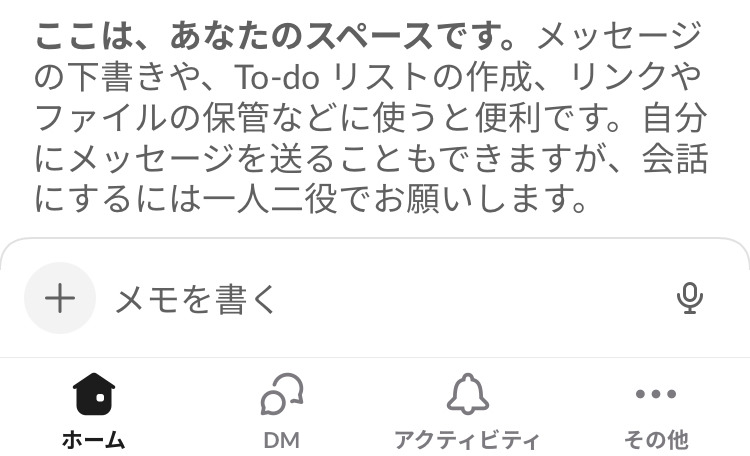Switch to the ホーム tab
750x456 pixels.
94,410
